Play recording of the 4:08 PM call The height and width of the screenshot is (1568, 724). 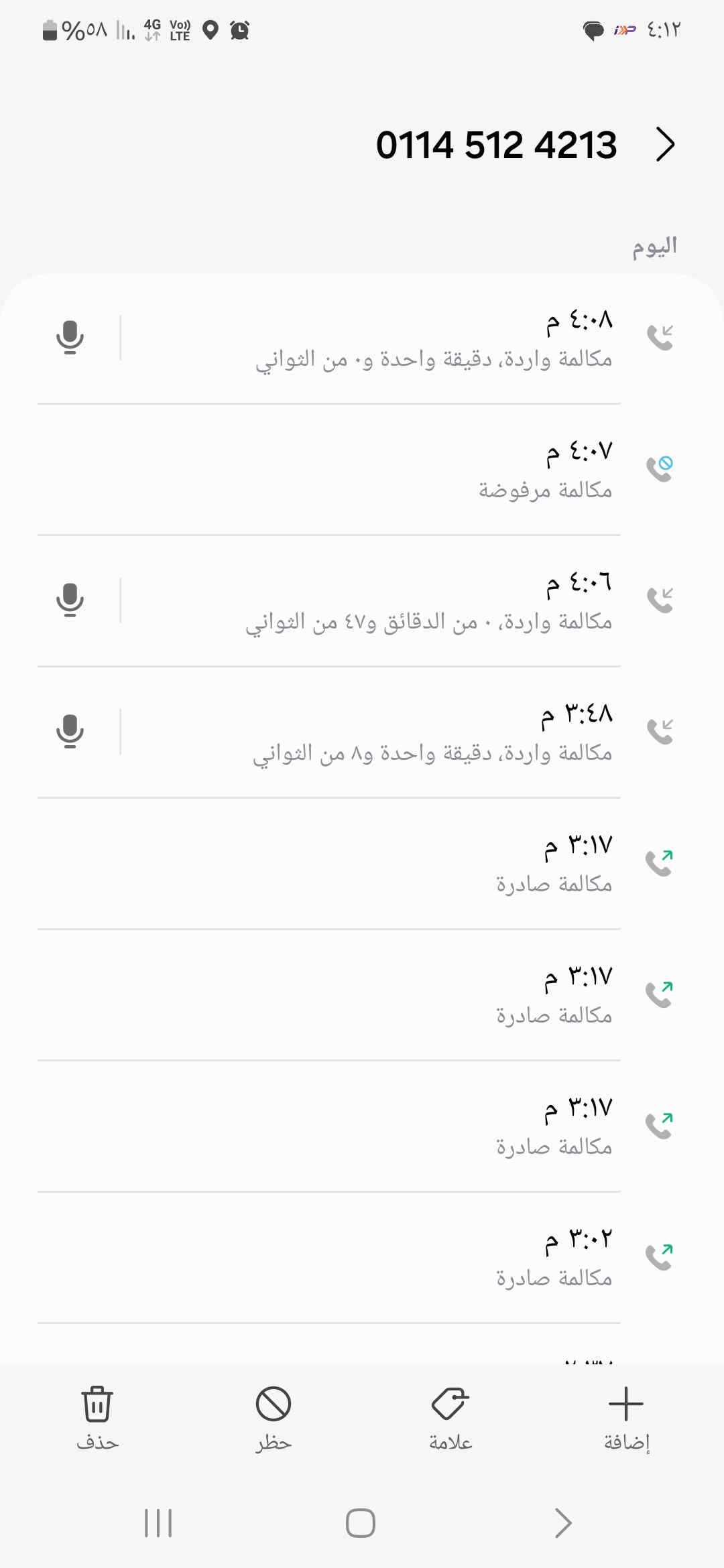coord(70,337)
